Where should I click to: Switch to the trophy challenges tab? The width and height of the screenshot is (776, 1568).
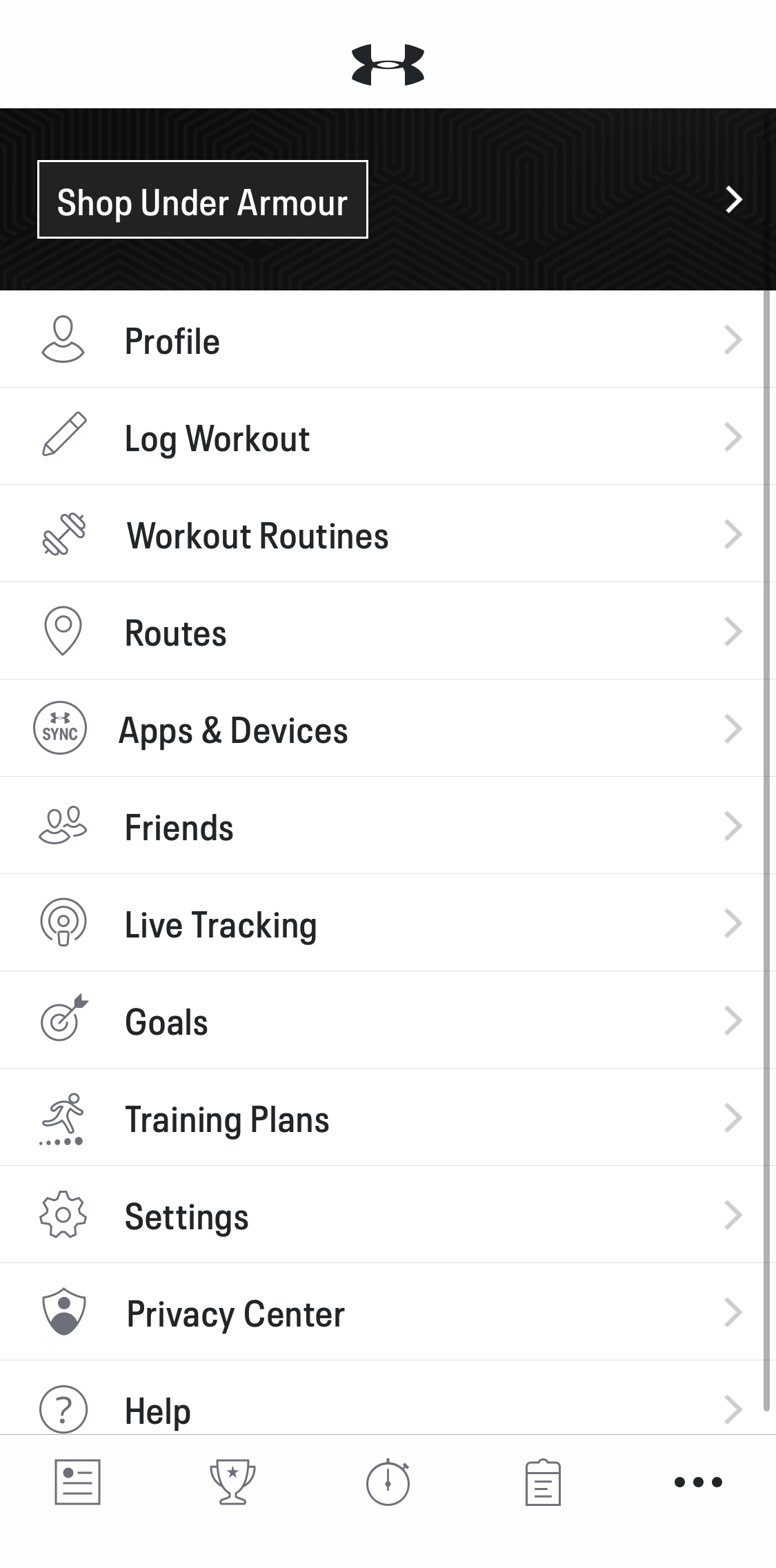pos(232,1481)
